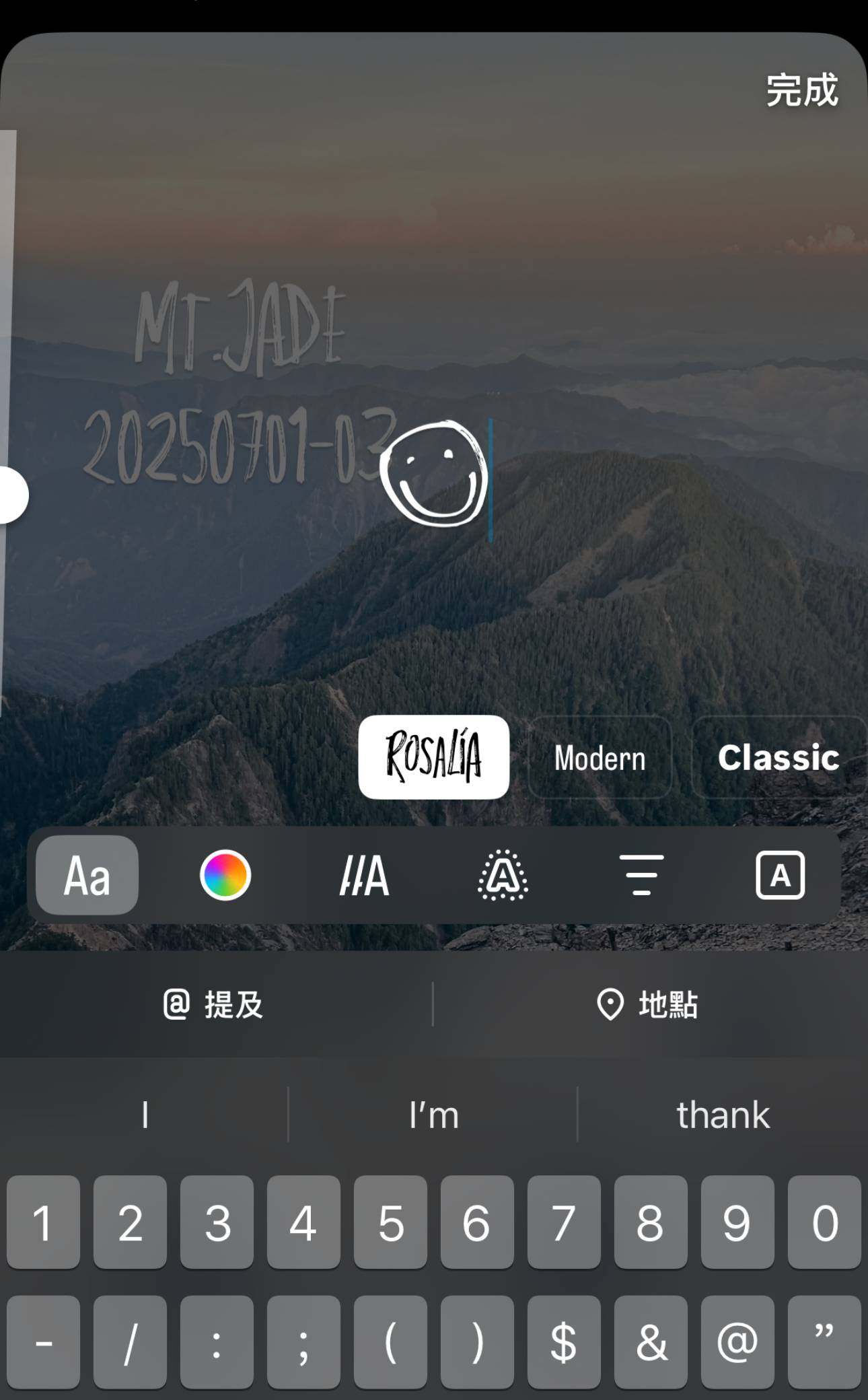868x1400 pixels.
Task: Open the rainbow color wheel
Action: [x=225, y=875]
